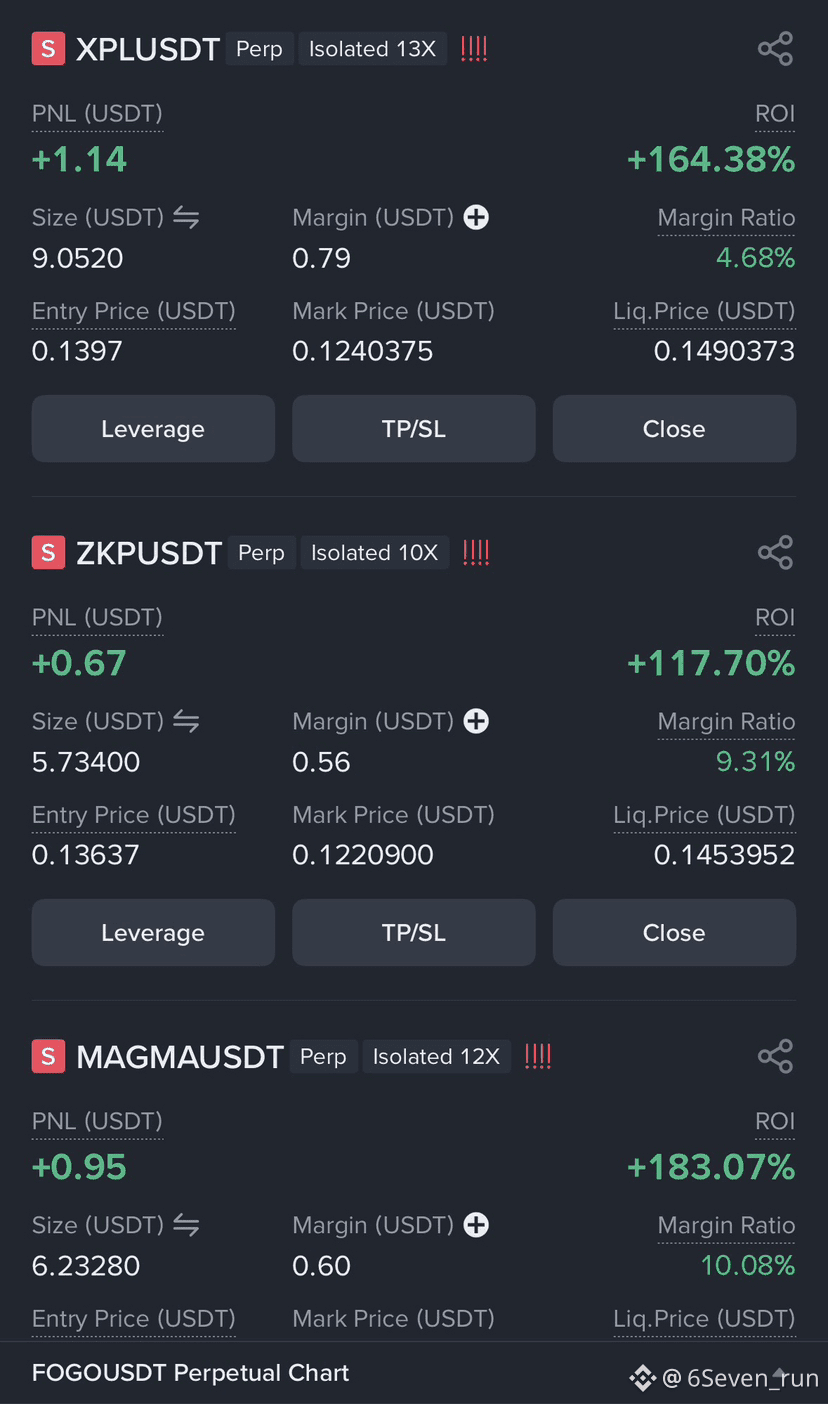The height and width of the screenshot is (1404, 828).
Task: Share the MAGMAUSDT position
Action: 775,1057
